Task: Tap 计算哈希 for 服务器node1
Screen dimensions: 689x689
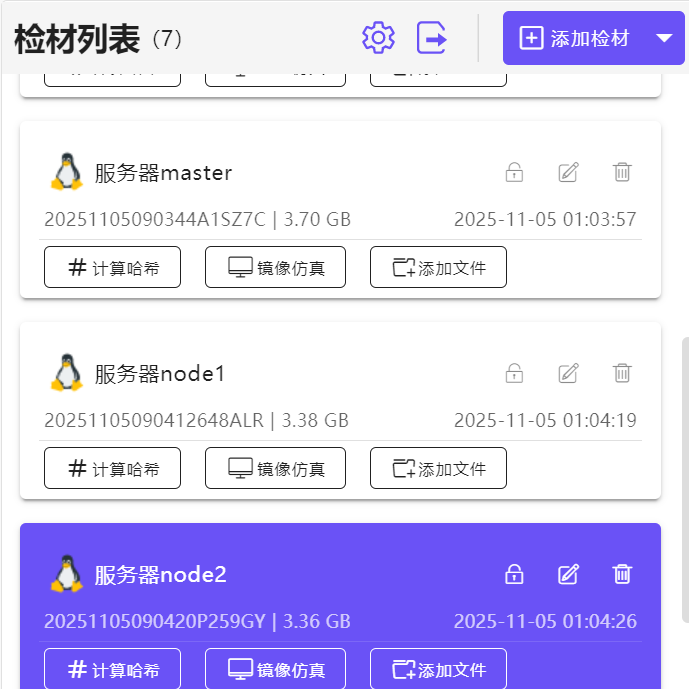Action: 112,468
